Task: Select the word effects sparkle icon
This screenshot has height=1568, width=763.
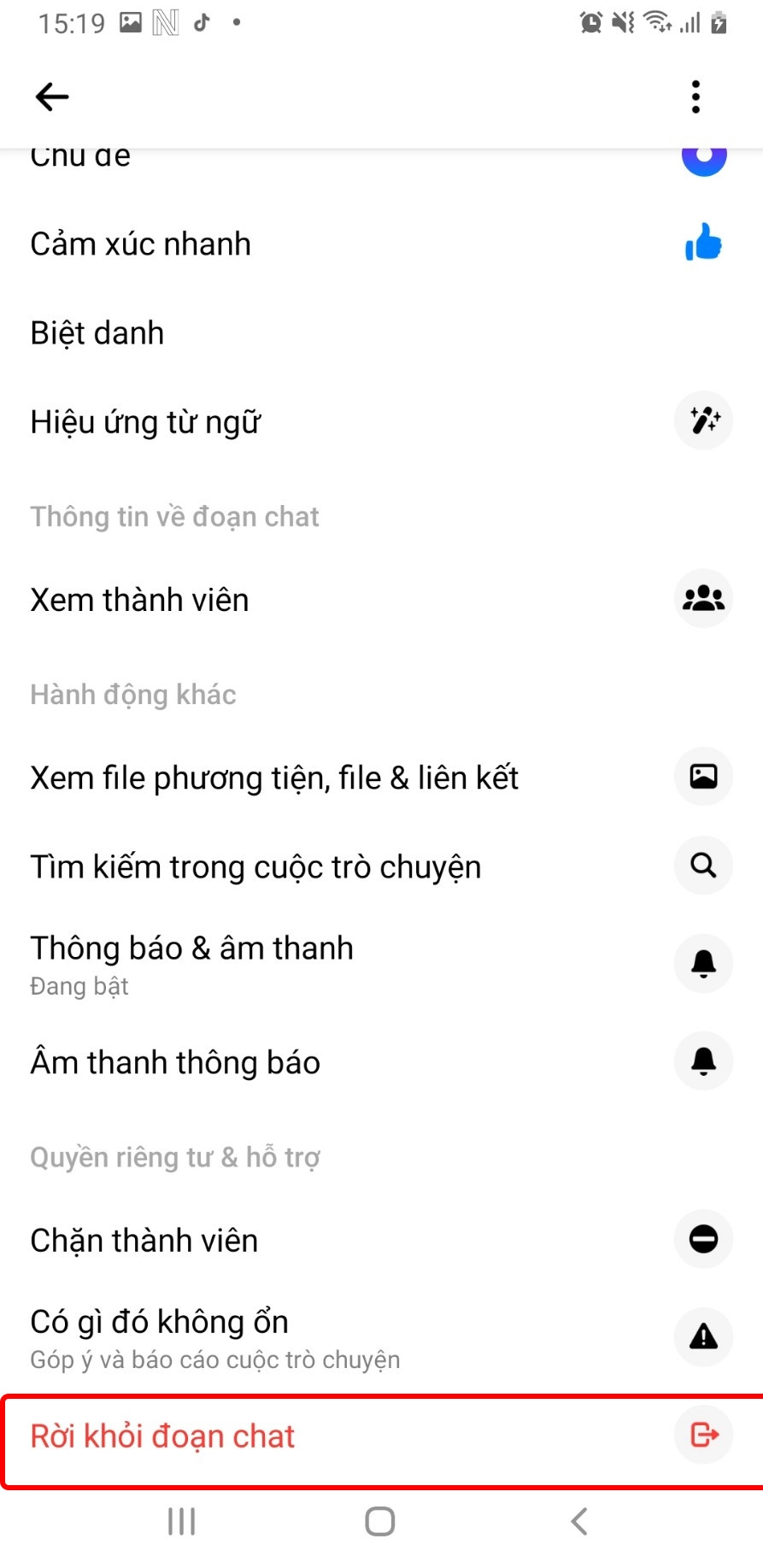Action: [702, 420]
